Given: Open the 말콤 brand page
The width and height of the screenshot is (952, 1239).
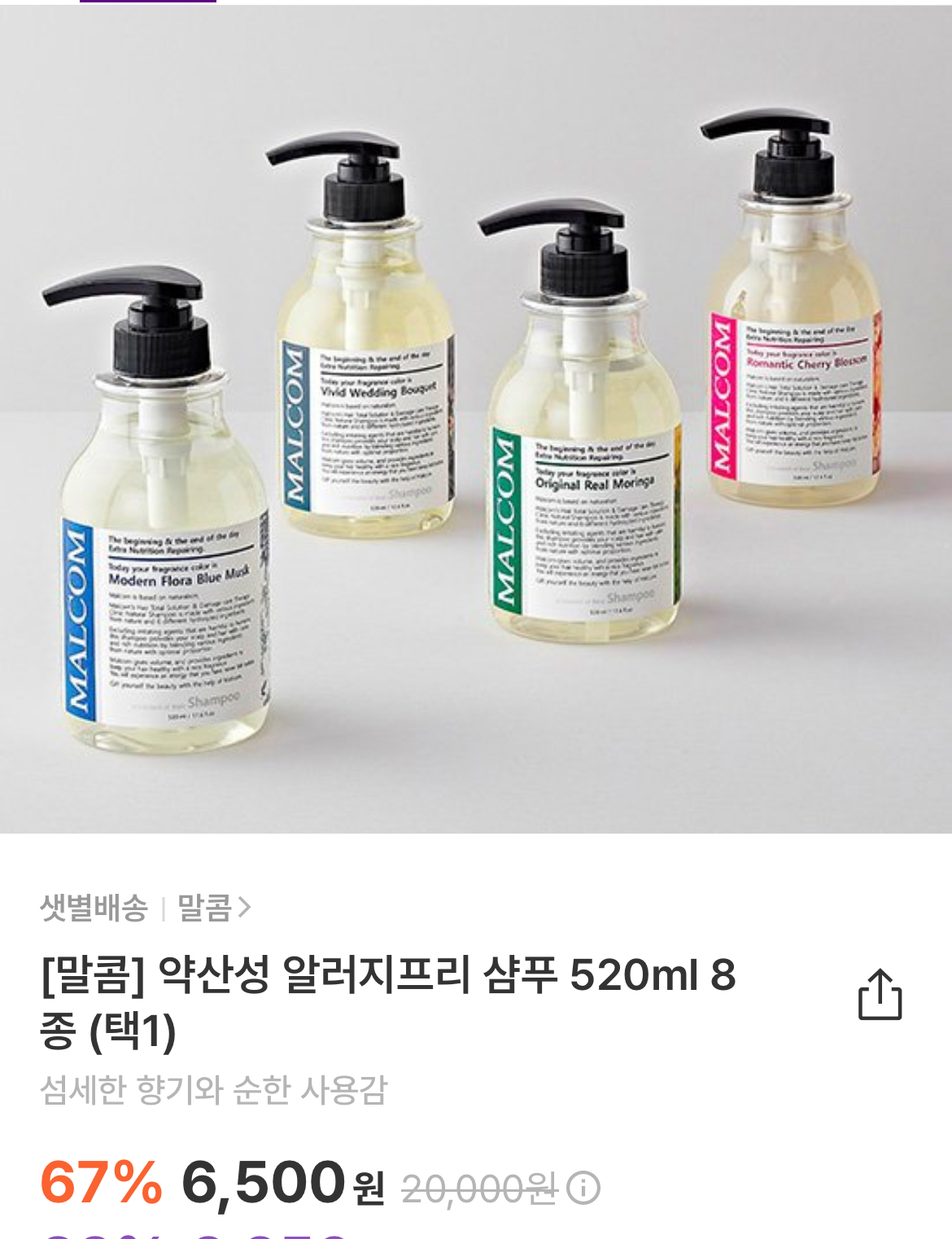Looking at the screenshot, I should point(213,907).
